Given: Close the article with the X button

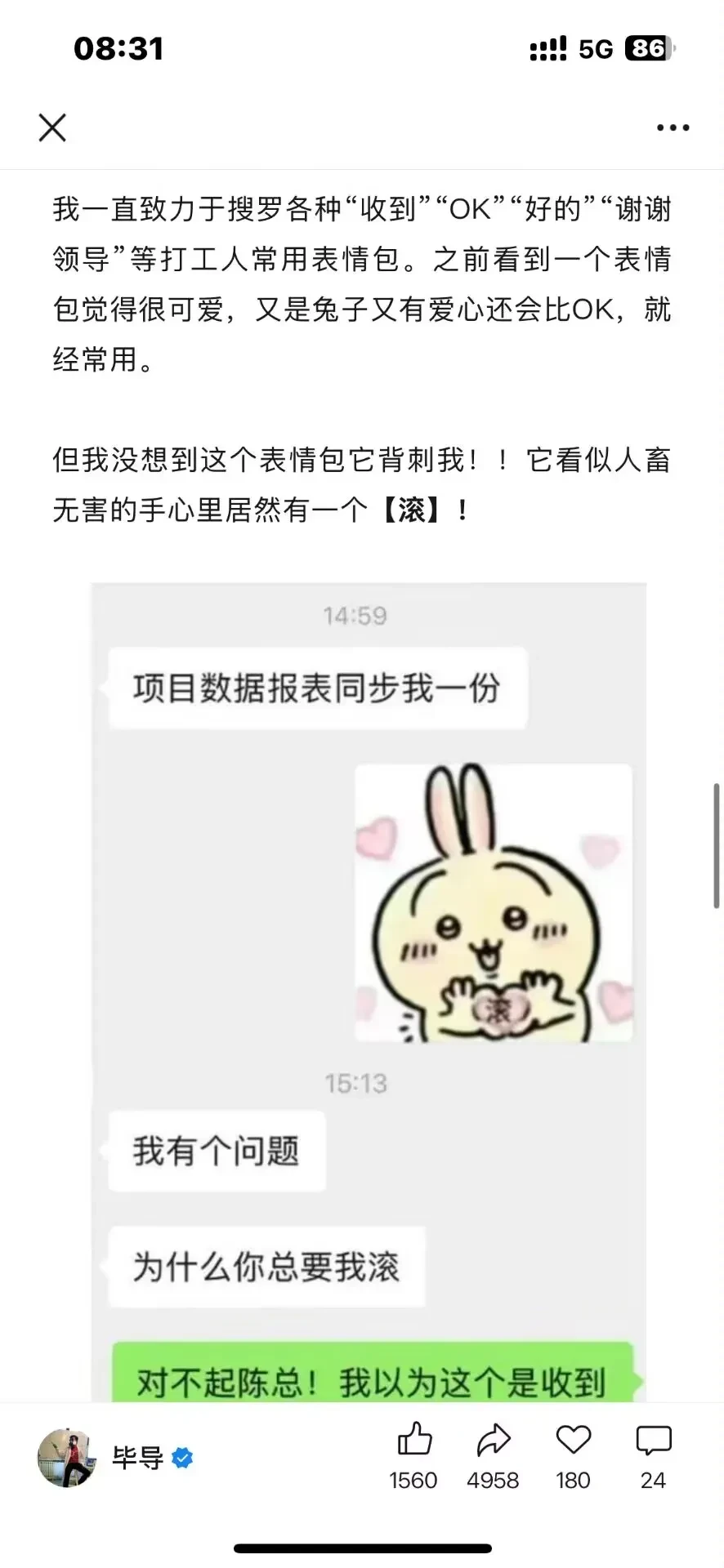Looking at the screenshot, I should (x=52, y=127).
